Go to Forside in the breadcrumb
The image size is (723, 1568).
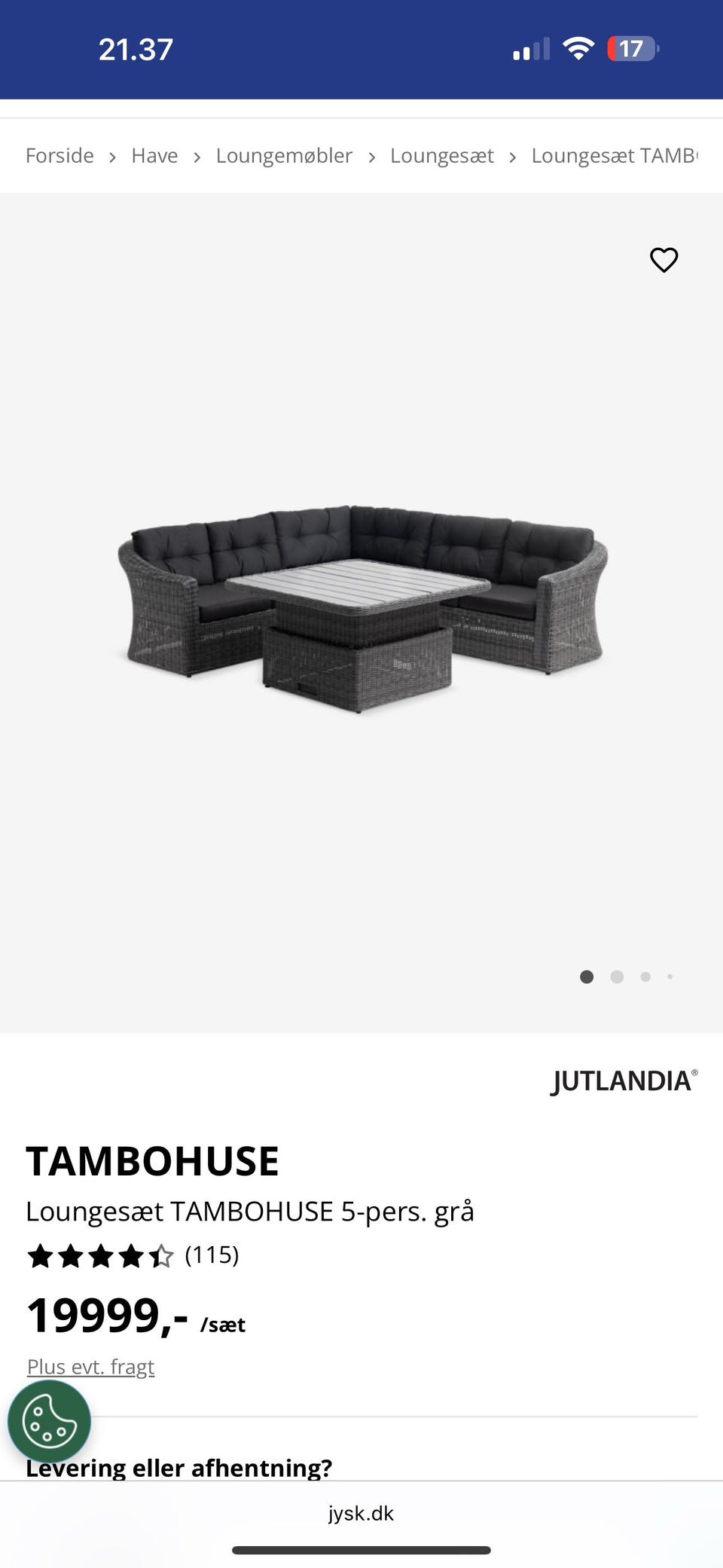coord(59,156)
